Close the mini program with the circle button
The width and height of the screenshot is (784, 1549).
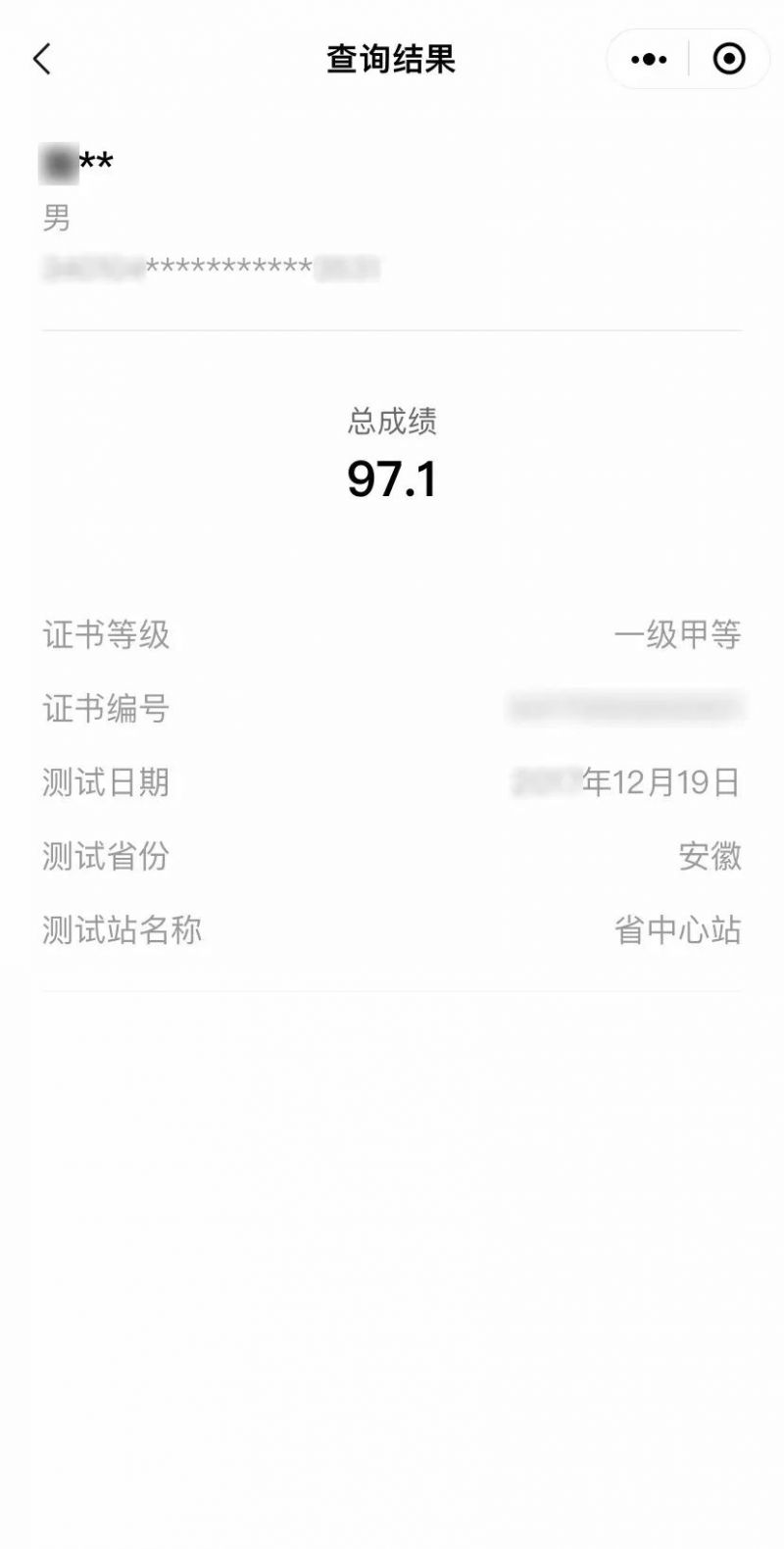tap(728, 60)
